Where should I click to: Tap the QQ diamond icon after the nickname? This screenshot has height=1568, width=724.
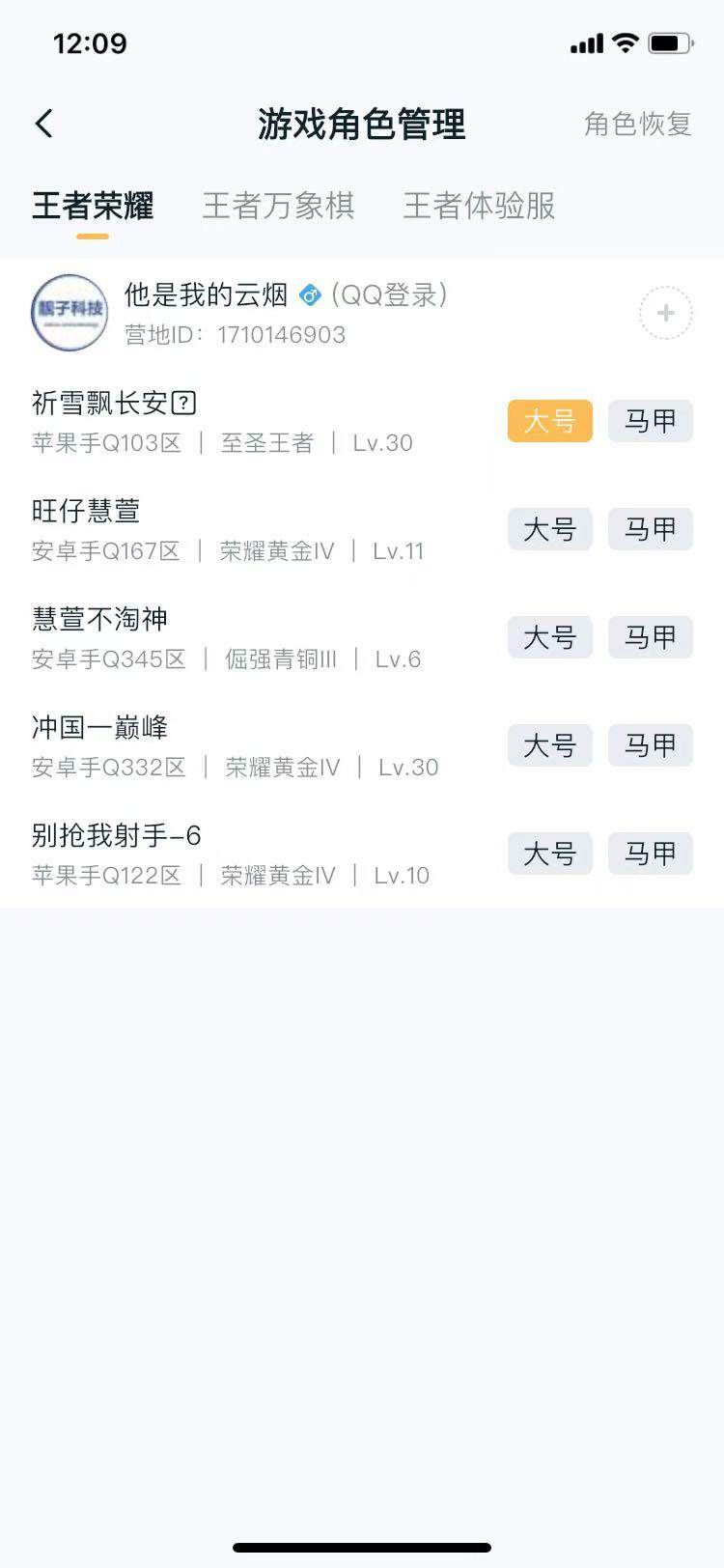(309, 296)
